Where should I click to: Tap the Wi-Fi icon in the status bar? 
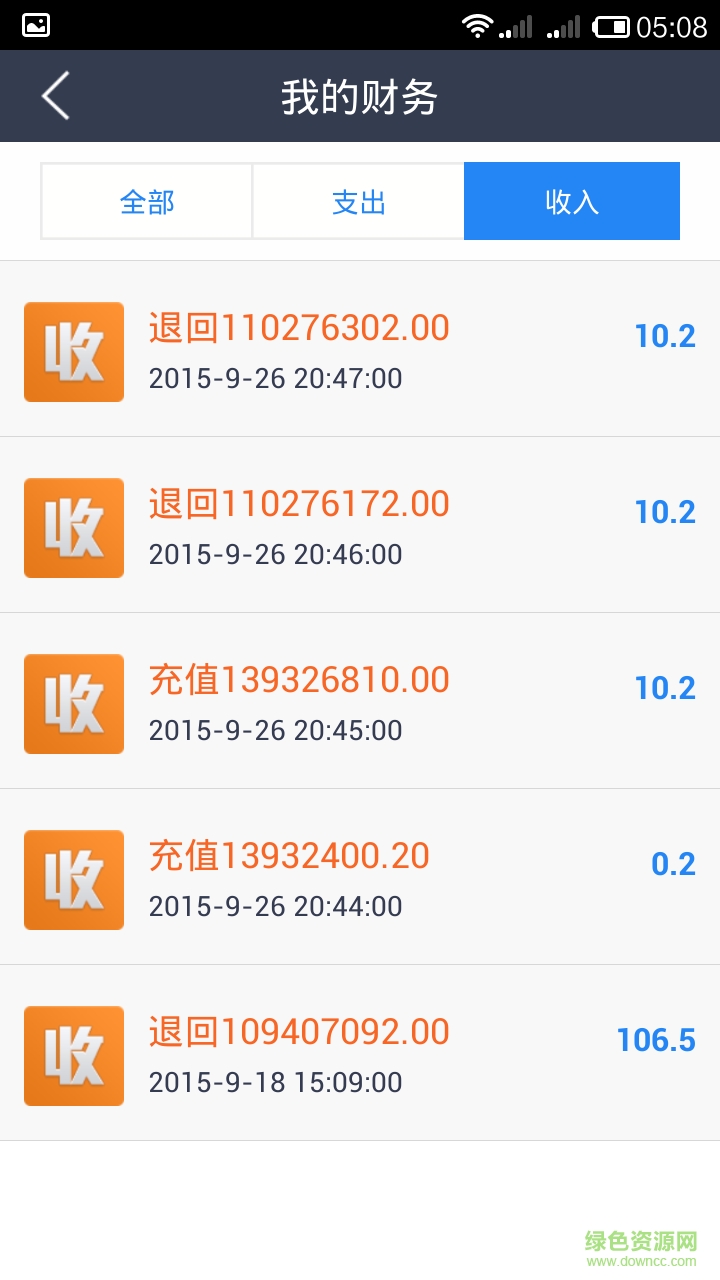pos(480,25)
